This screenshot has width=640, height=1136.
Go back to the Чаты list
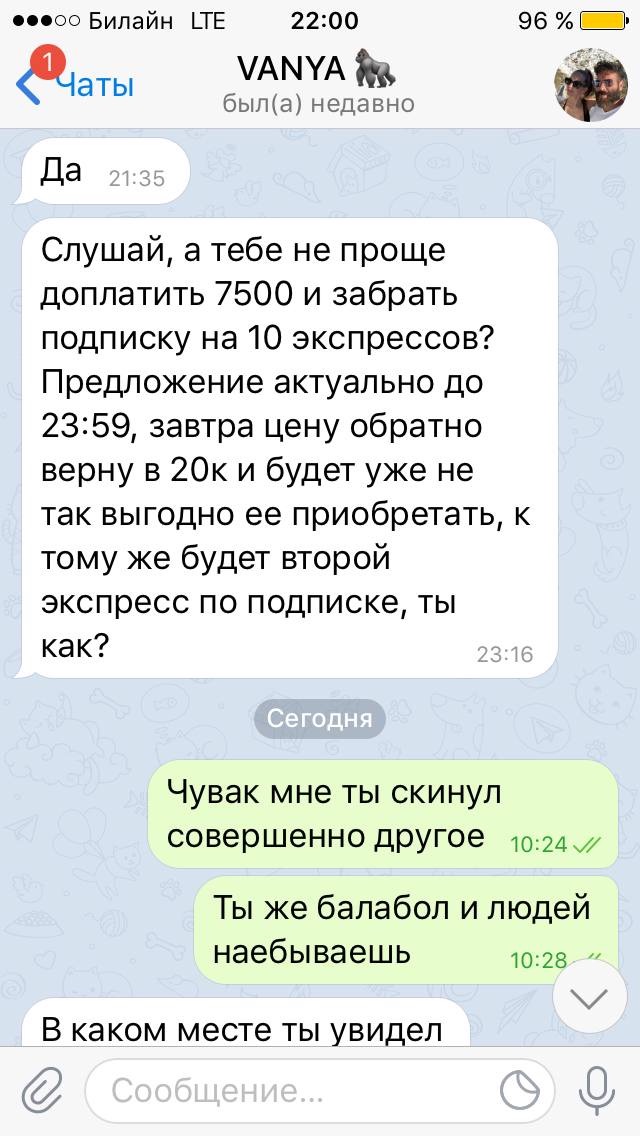75,85
